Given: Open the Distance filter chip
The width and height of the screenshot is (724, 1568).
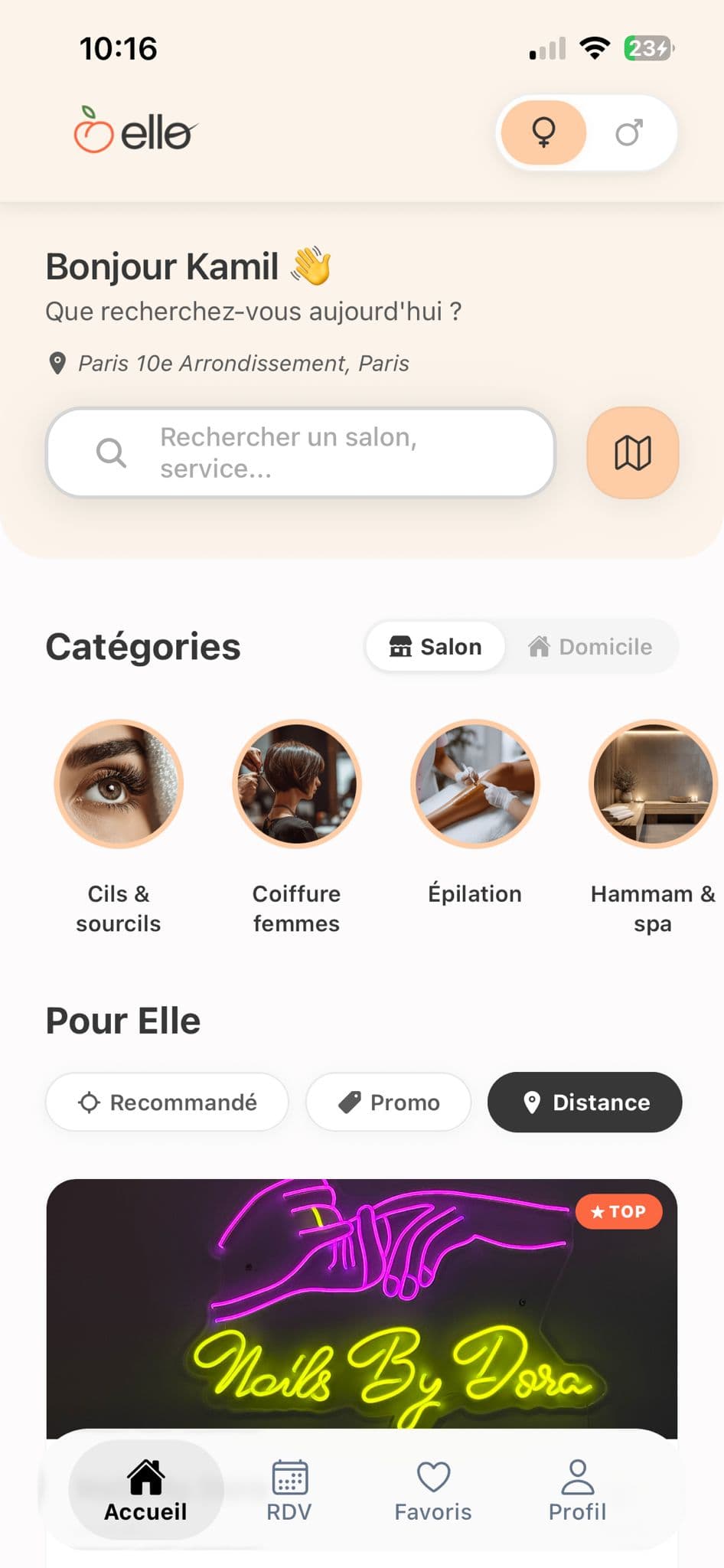Looking at the screenshot, I should 584,1102.
